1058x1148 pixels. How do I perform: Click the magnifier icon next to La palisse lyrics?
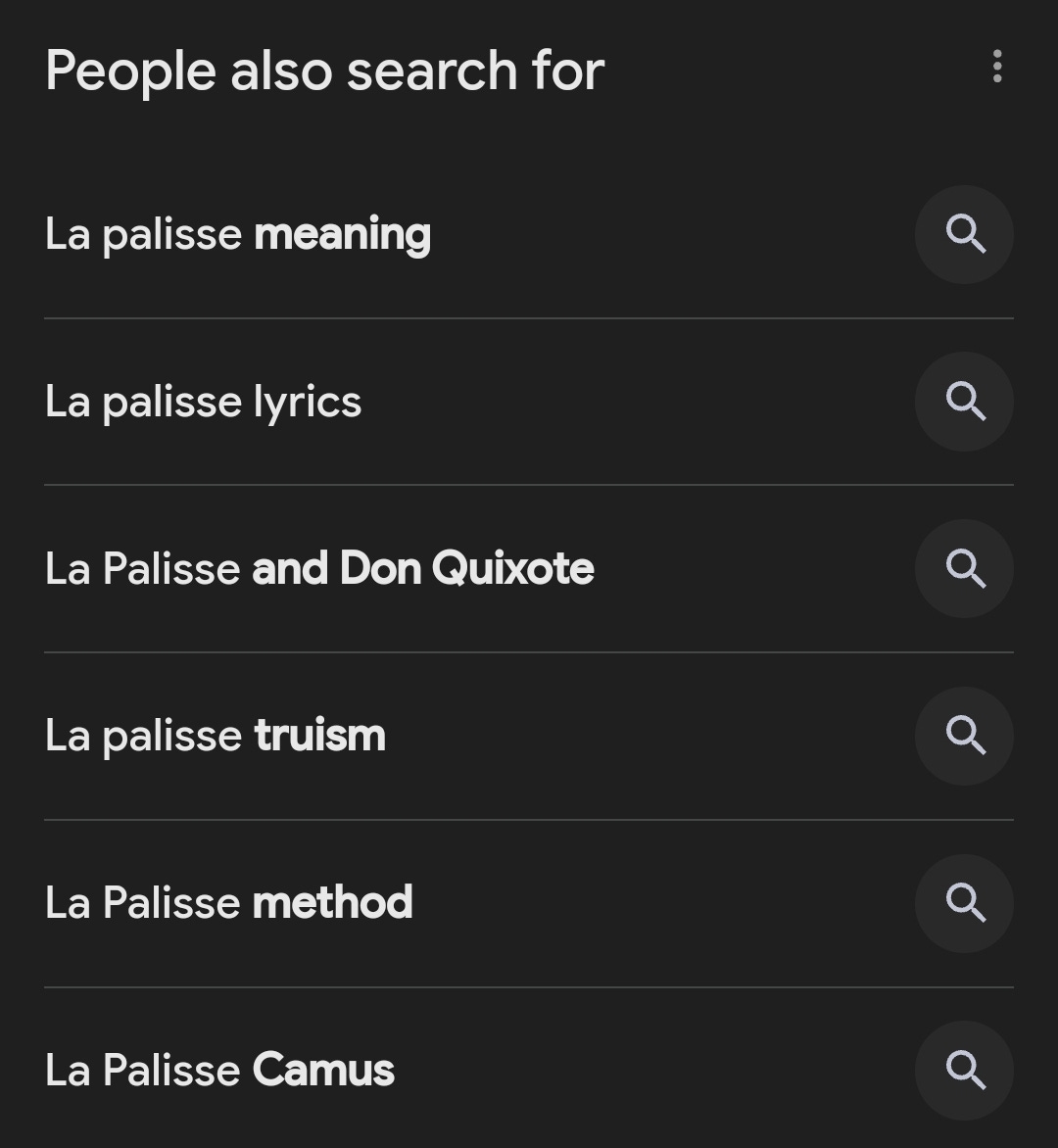[964, 402]
